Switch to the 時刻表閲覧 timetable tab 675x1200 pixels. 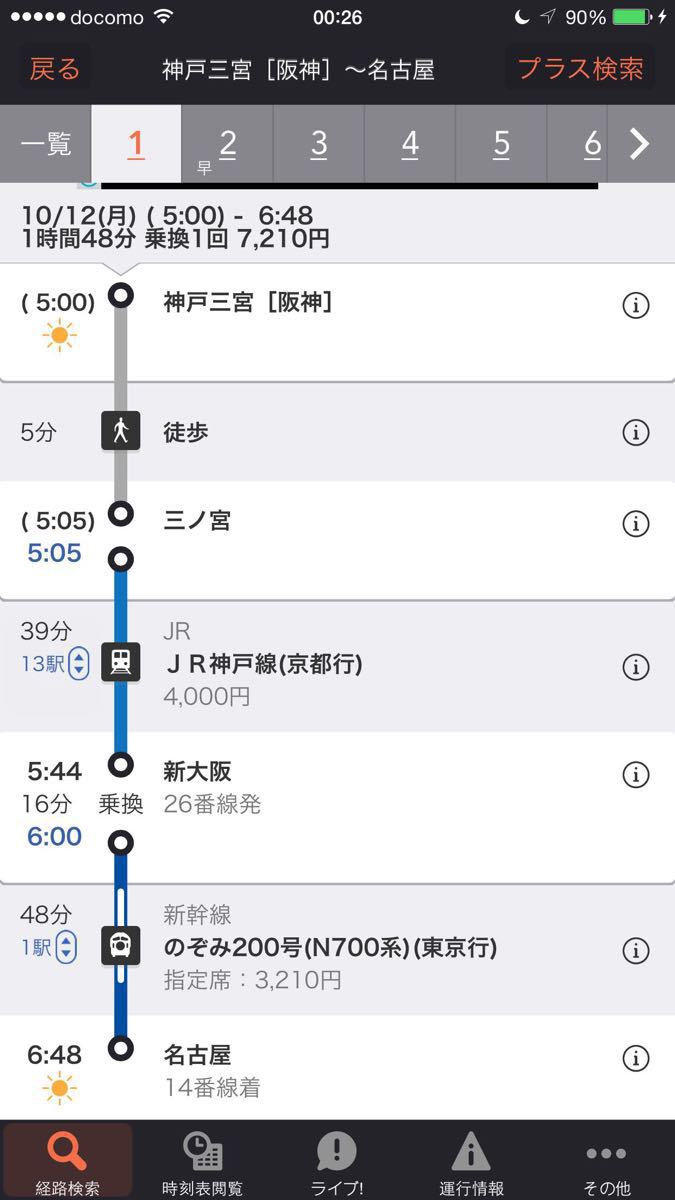tap(202, 1161)
